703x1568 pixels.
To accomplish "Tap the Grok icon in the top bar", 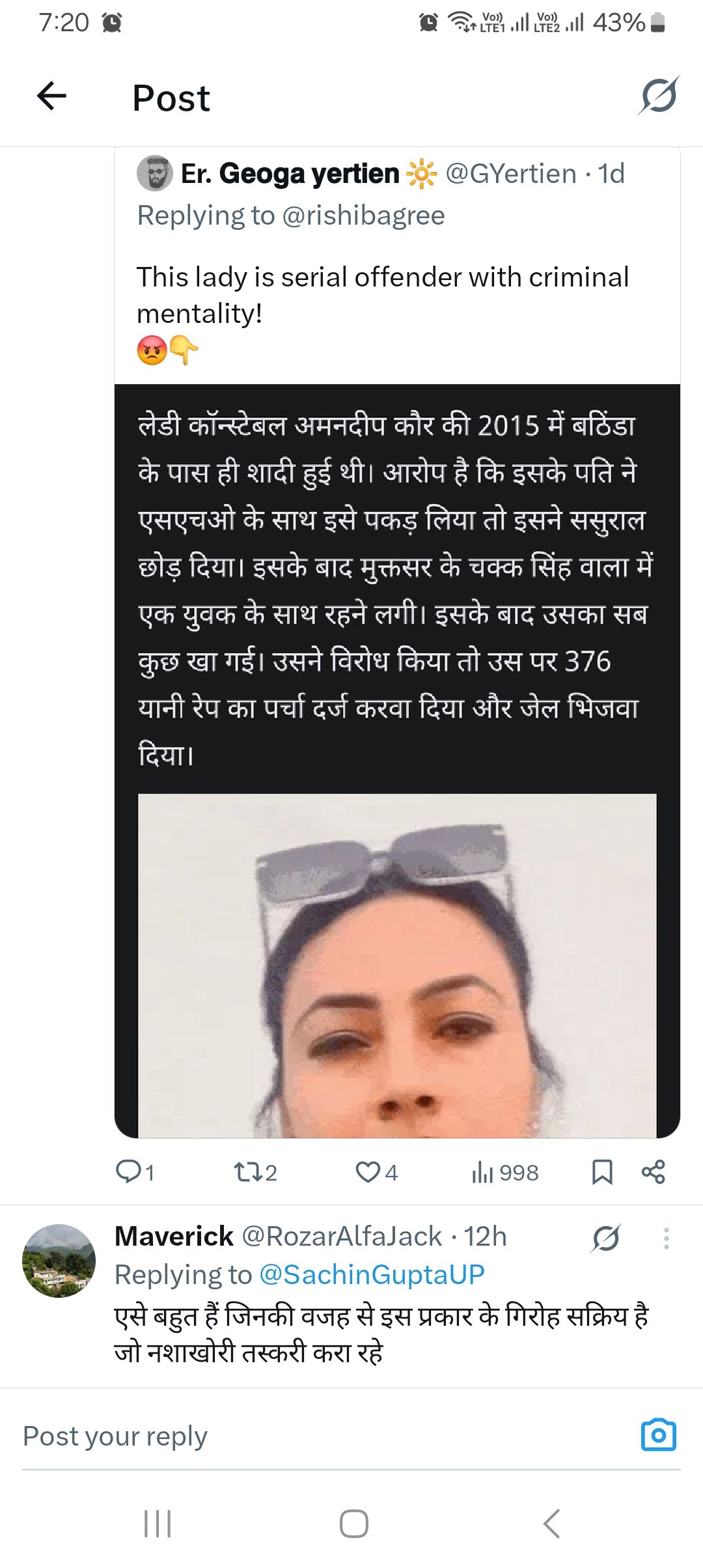I will [658, 96].
